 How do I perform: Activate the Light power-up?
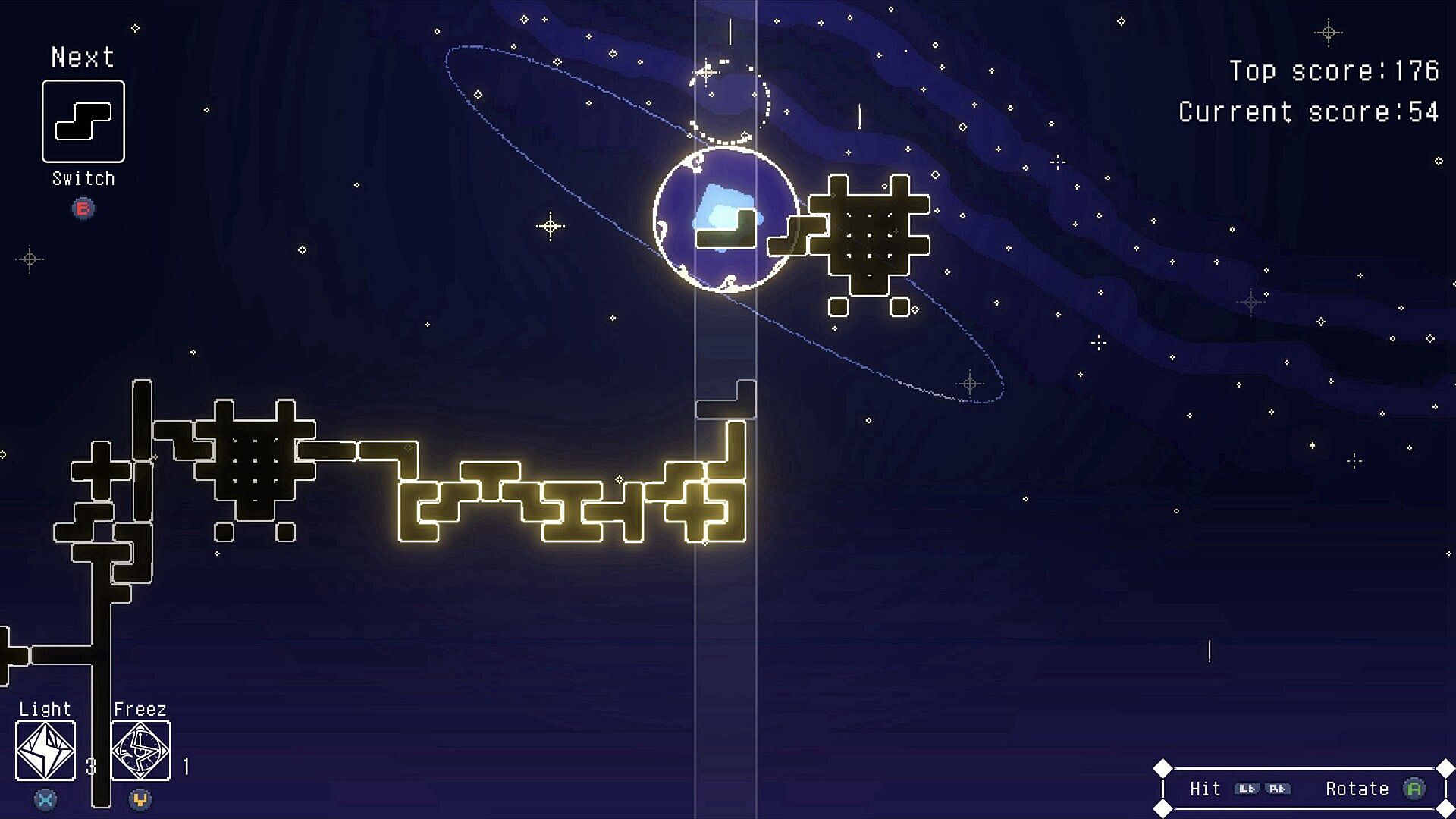tap(45, 750)
